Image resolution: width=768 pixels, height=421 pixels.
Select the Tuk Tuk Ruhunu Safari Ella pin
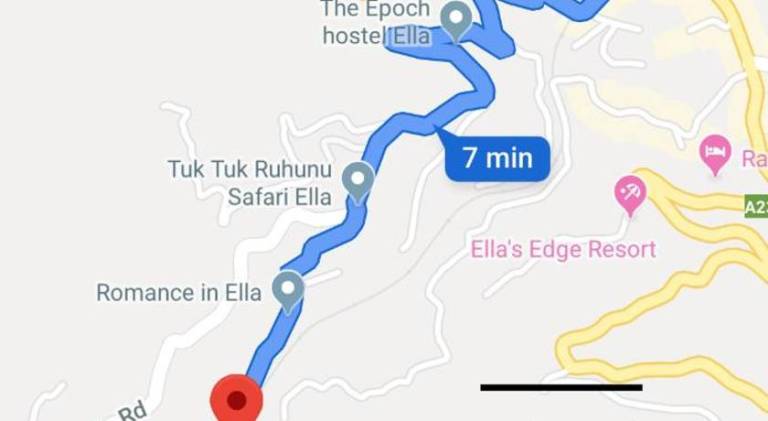358,181
